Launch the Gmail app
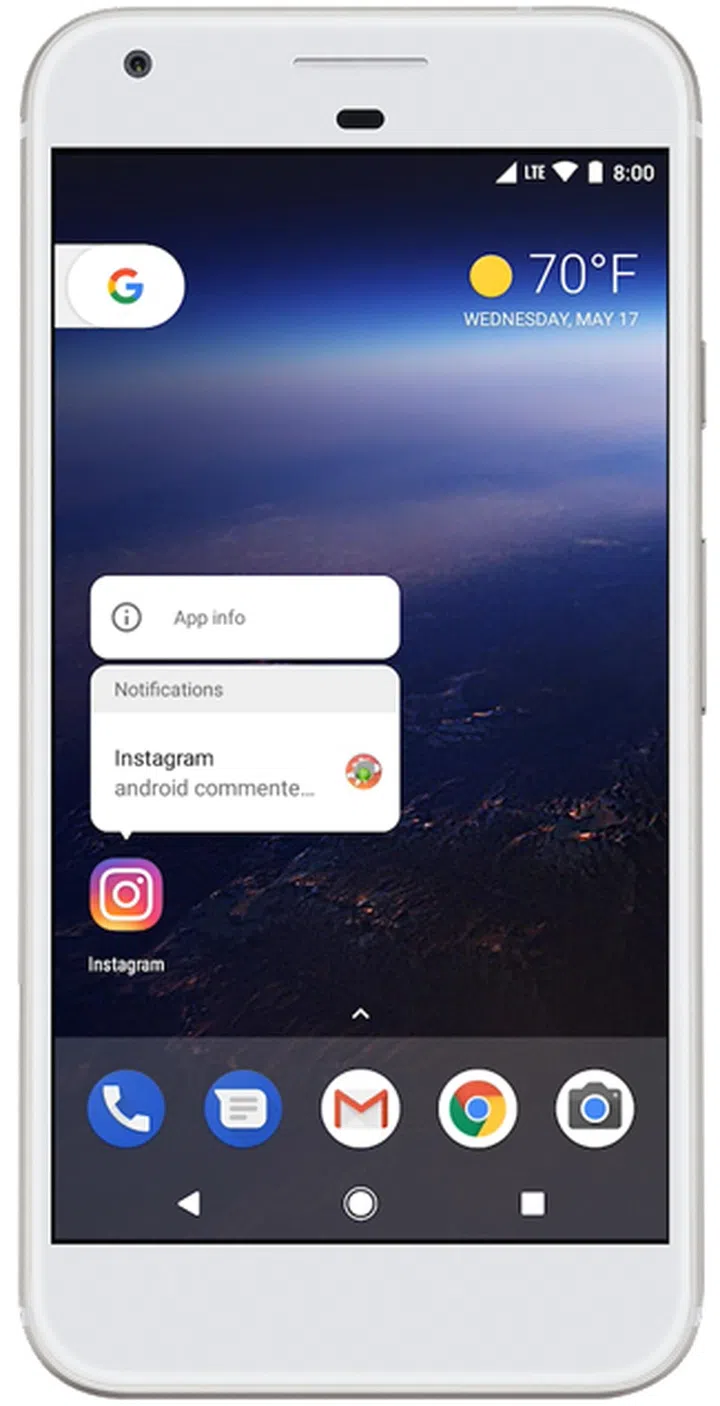Screen dimensions: 720x1406 (x=360, y=1108)
